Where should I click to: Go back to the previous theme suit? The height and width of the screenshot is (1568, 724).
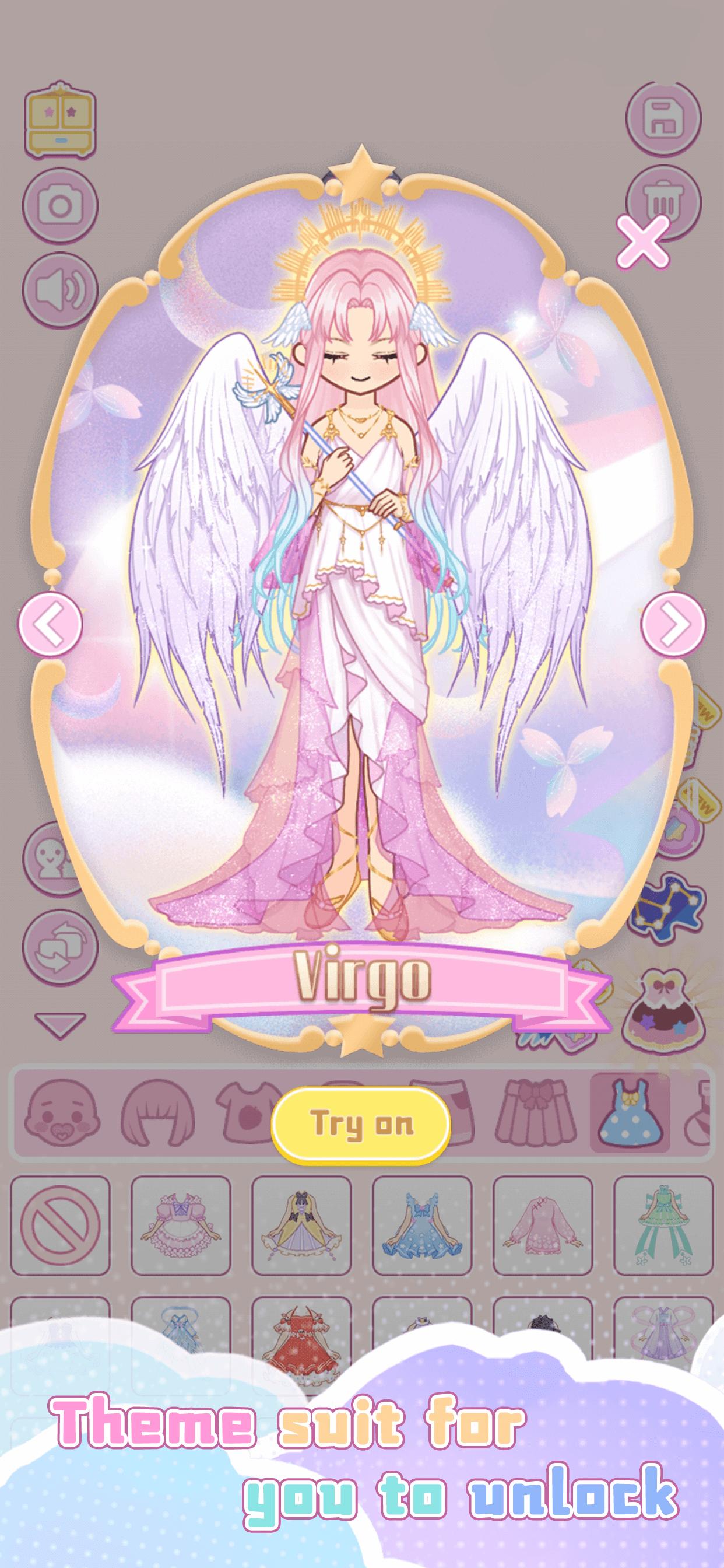[x=50, y=624]
